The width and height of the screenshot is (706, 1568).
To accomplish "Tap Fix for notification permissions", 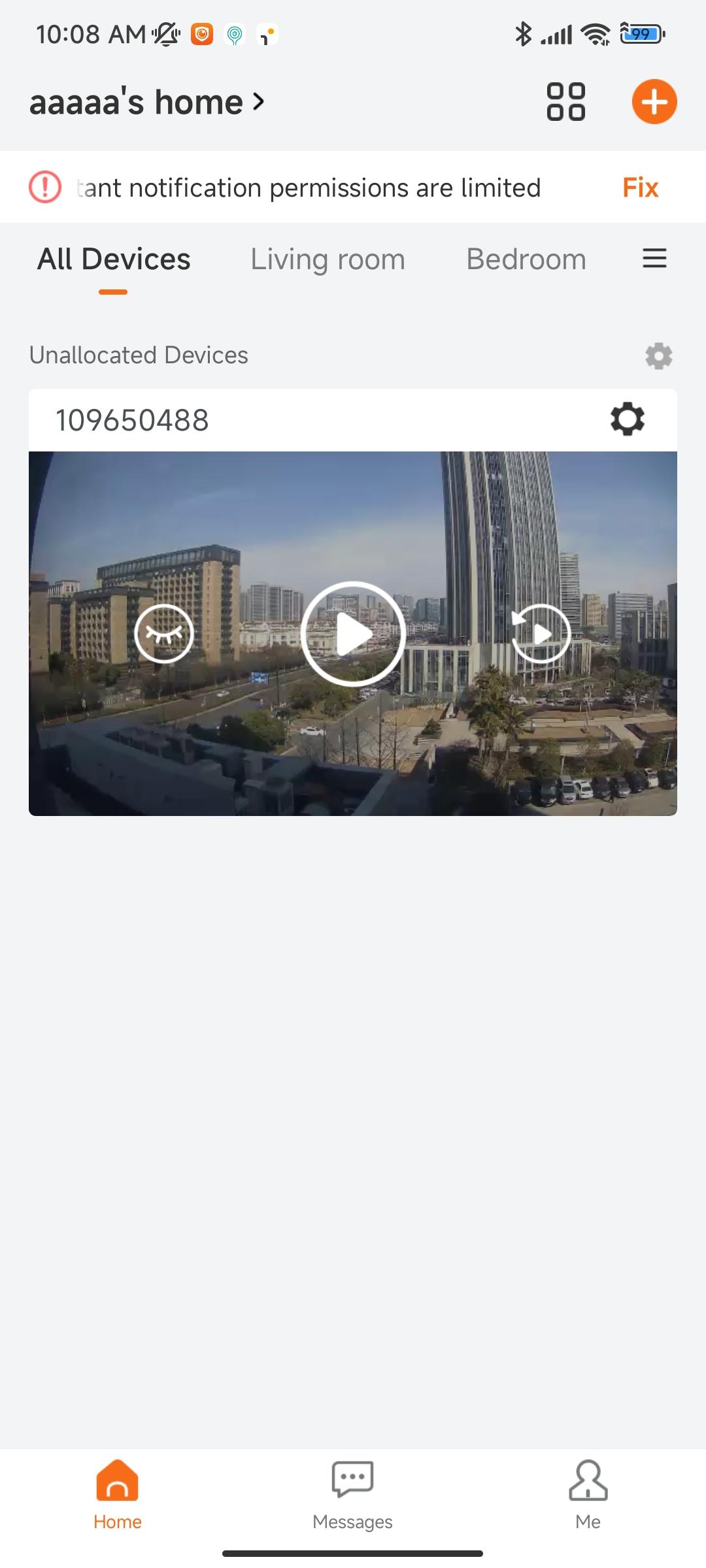I will [x=640, y=188].
